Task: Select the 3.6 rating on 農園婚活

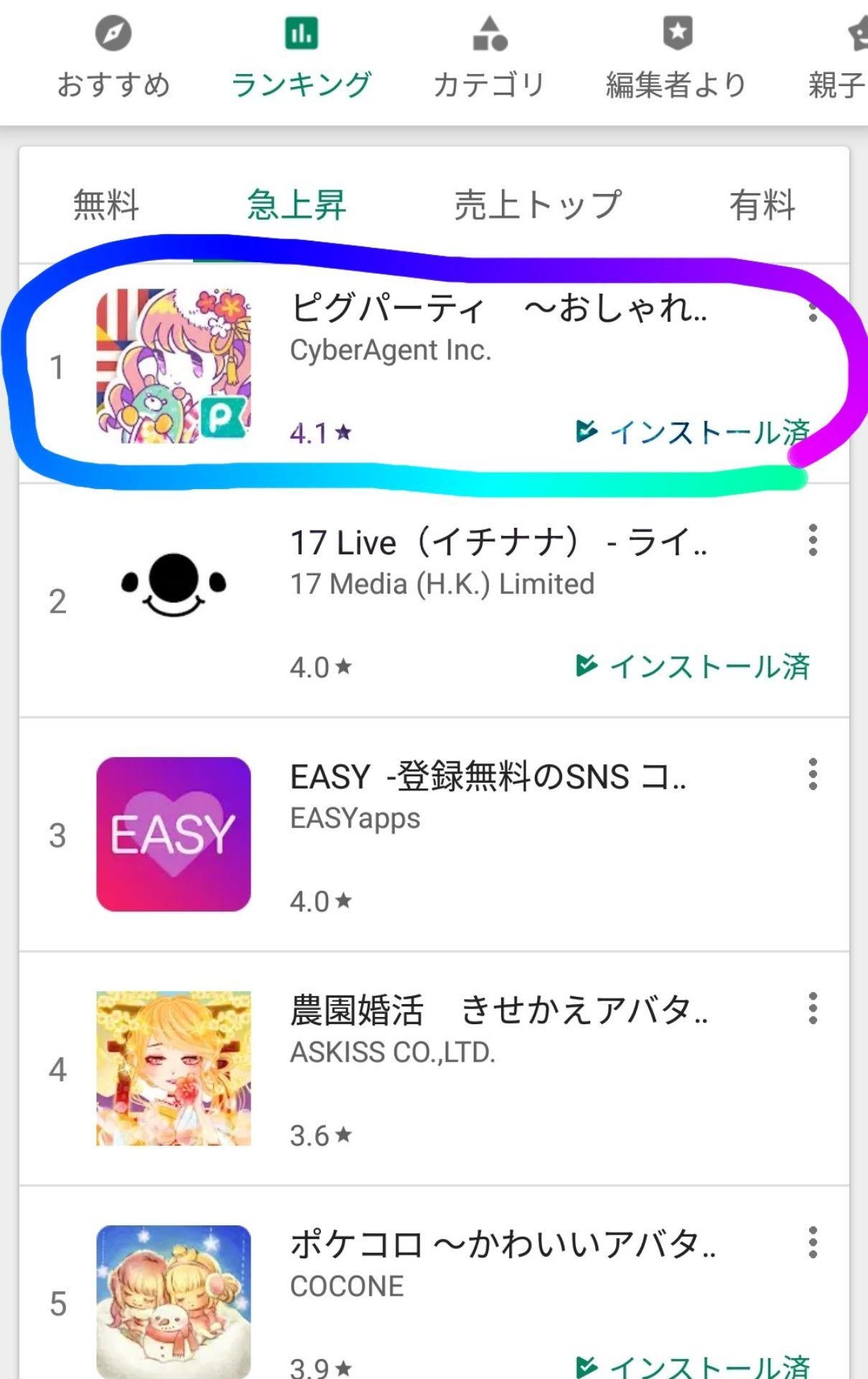Action: [318, 1135]
